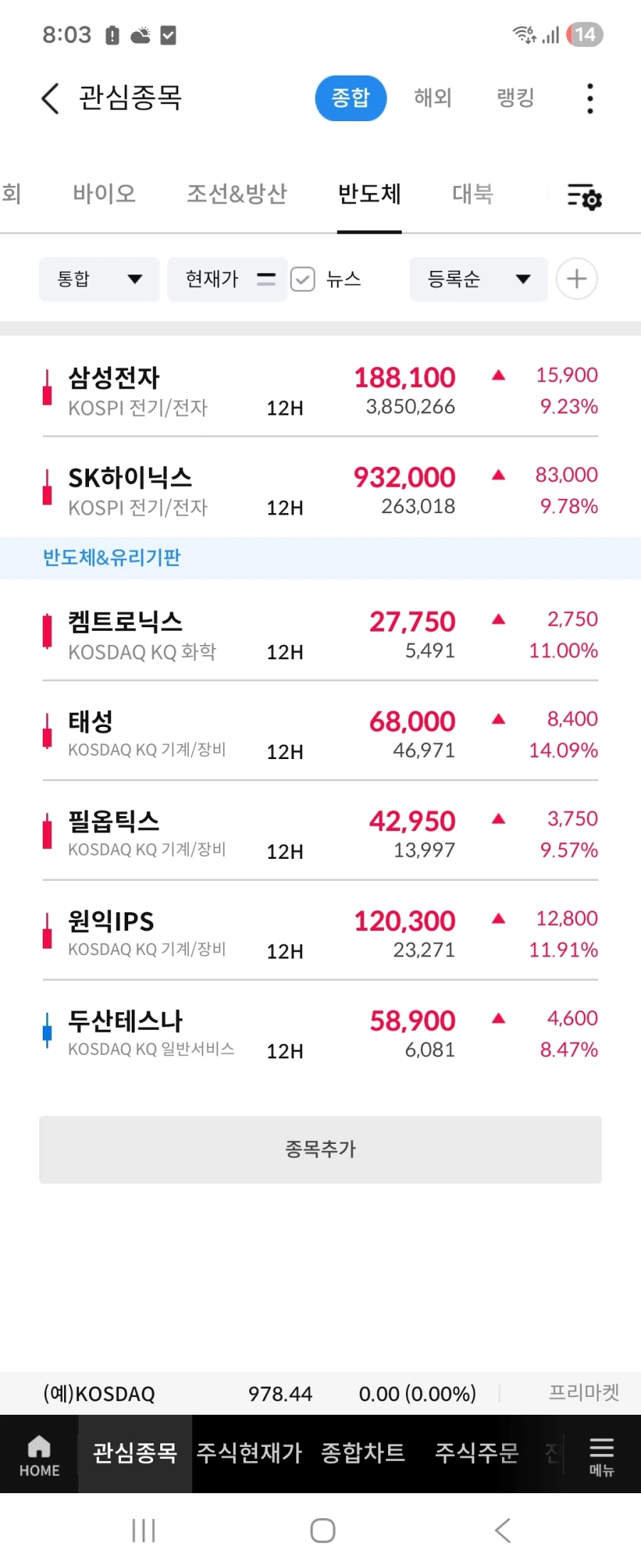641x1568 pixels.
Task: Tap the 종합 button at the top
Action: coord(351,98)
